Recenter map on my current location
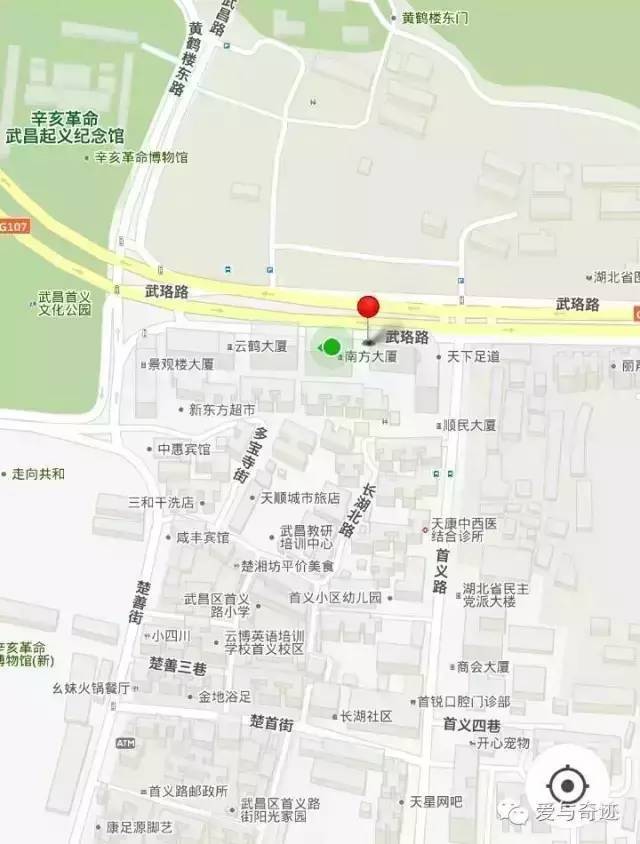Image resolution: width=640 pixels, height=844 pixels. [567, 782]
